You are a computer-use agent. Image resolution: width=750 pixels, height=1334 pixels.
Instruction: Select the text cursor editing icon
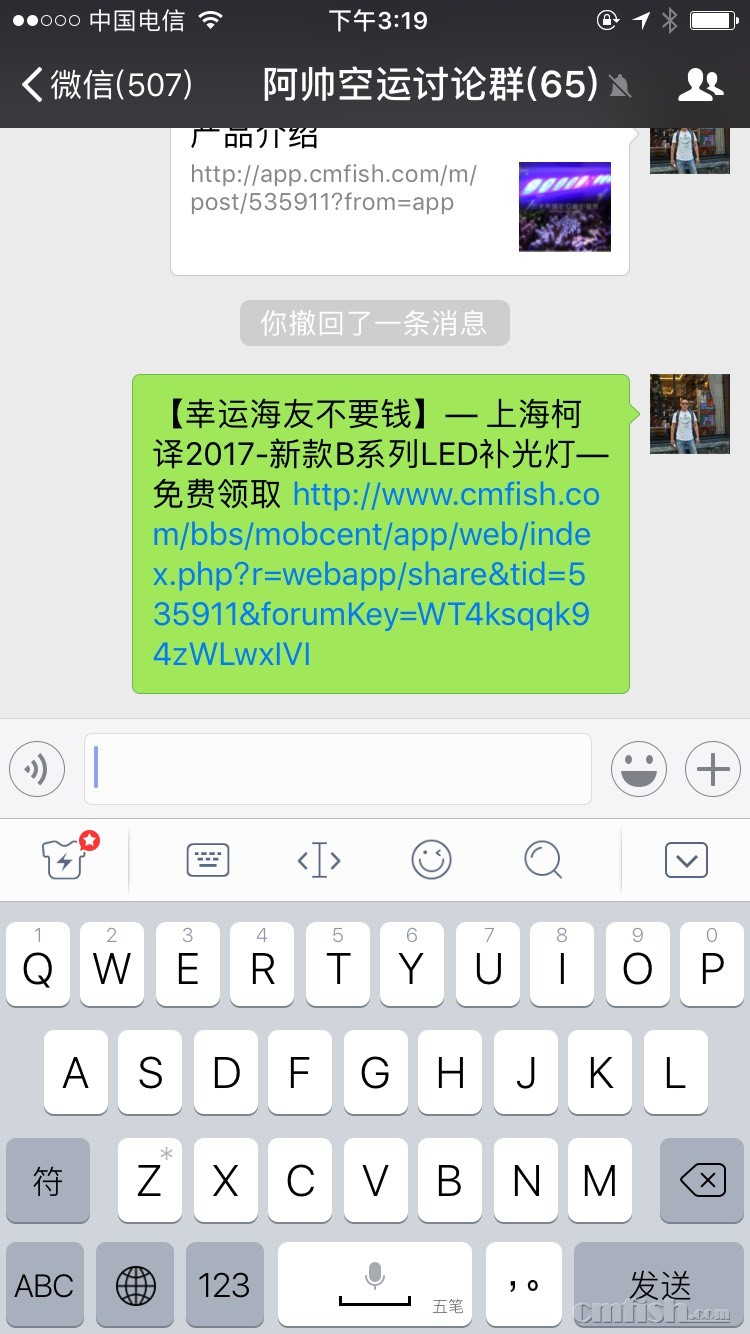[x=319, y=860]
